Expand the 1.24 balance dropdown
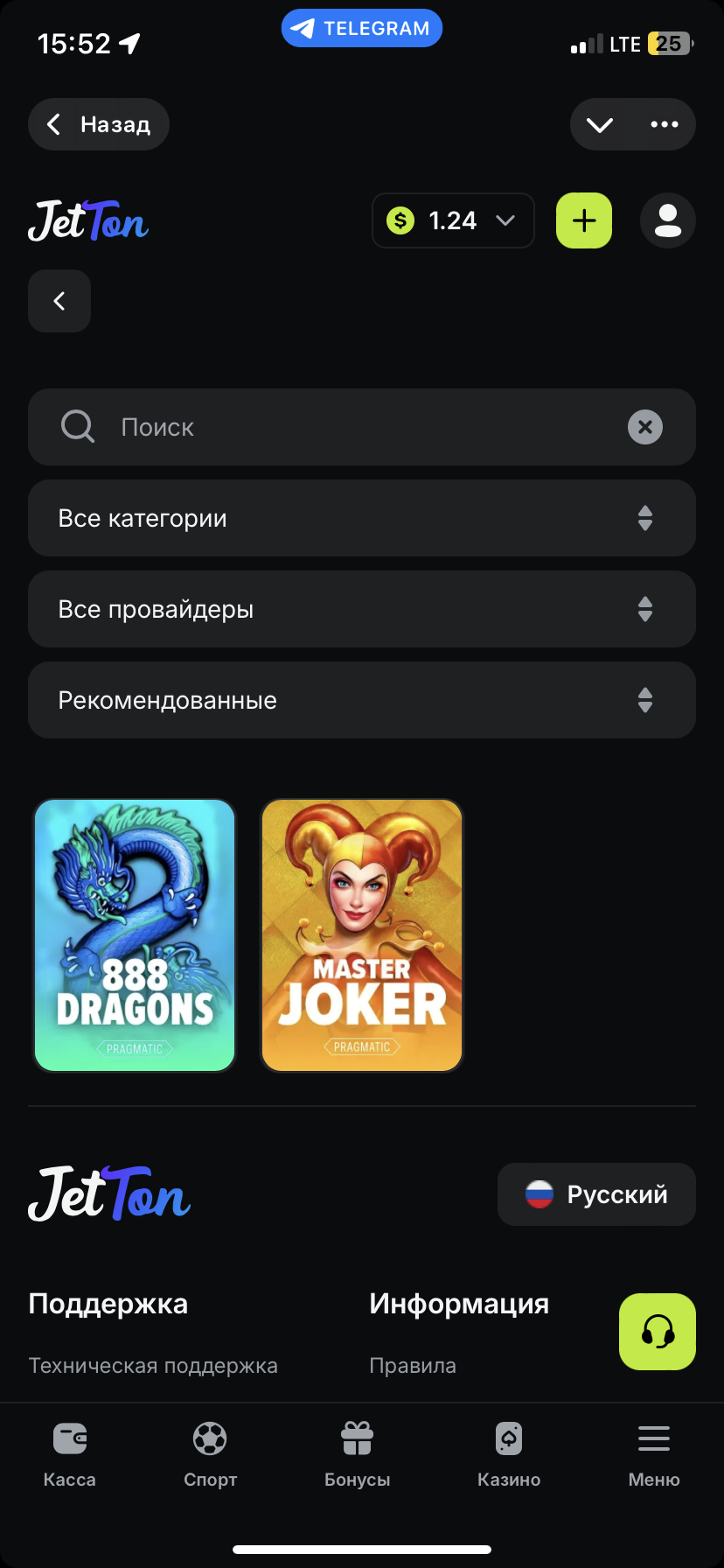The height and width of the screenshot is (1568, 724). pyautogui.click(x=453, y=220)
